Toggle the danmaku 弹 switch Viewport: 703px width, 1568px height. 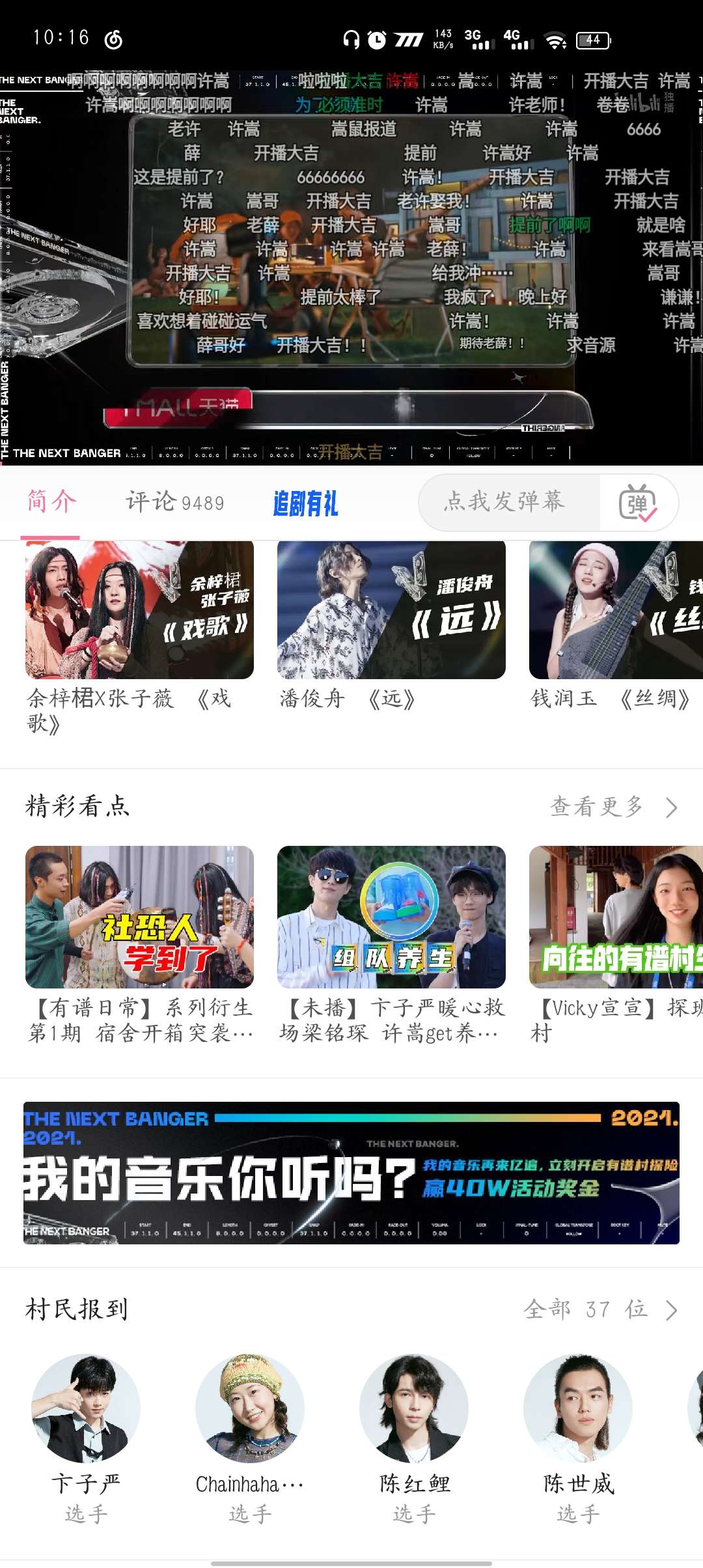tap(638, 503)
